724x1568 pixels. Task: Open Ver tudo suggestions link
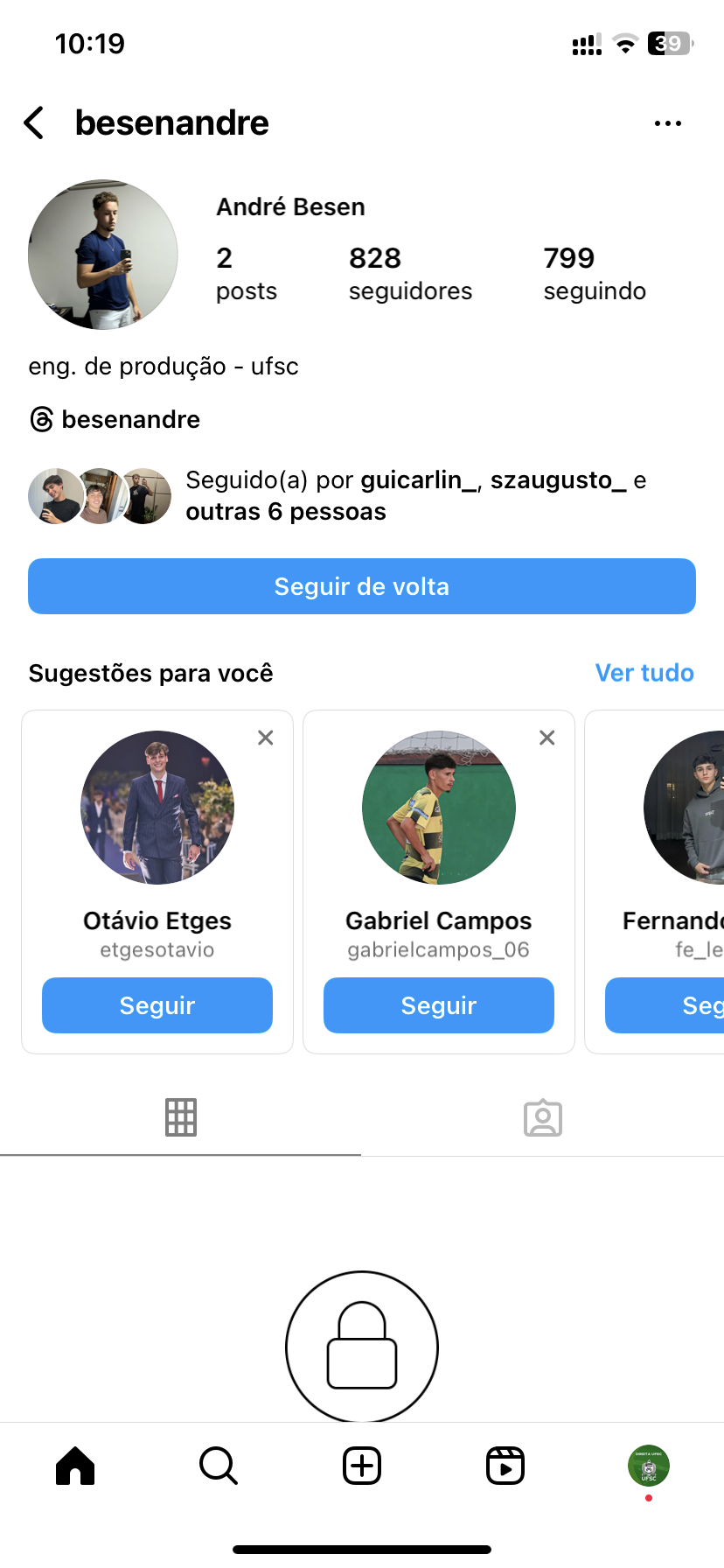pyautogui.click(x=644, y=673)
